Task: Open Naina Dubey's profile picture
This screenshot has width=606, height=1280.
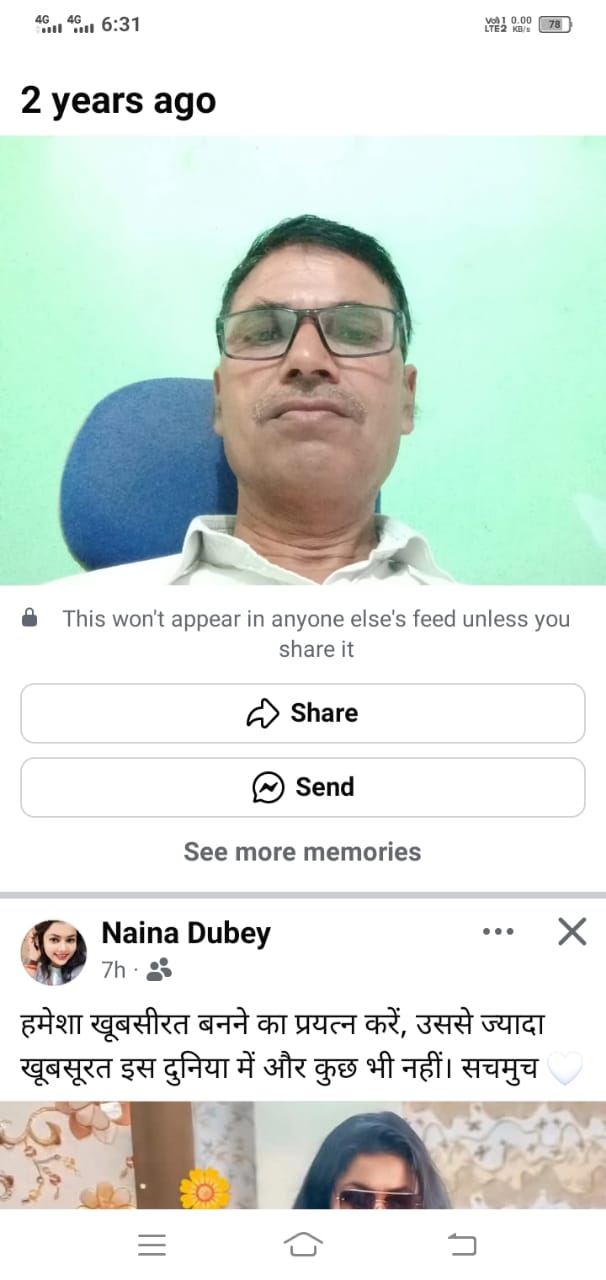Action: pyautogui.click(x=54, y=952)
